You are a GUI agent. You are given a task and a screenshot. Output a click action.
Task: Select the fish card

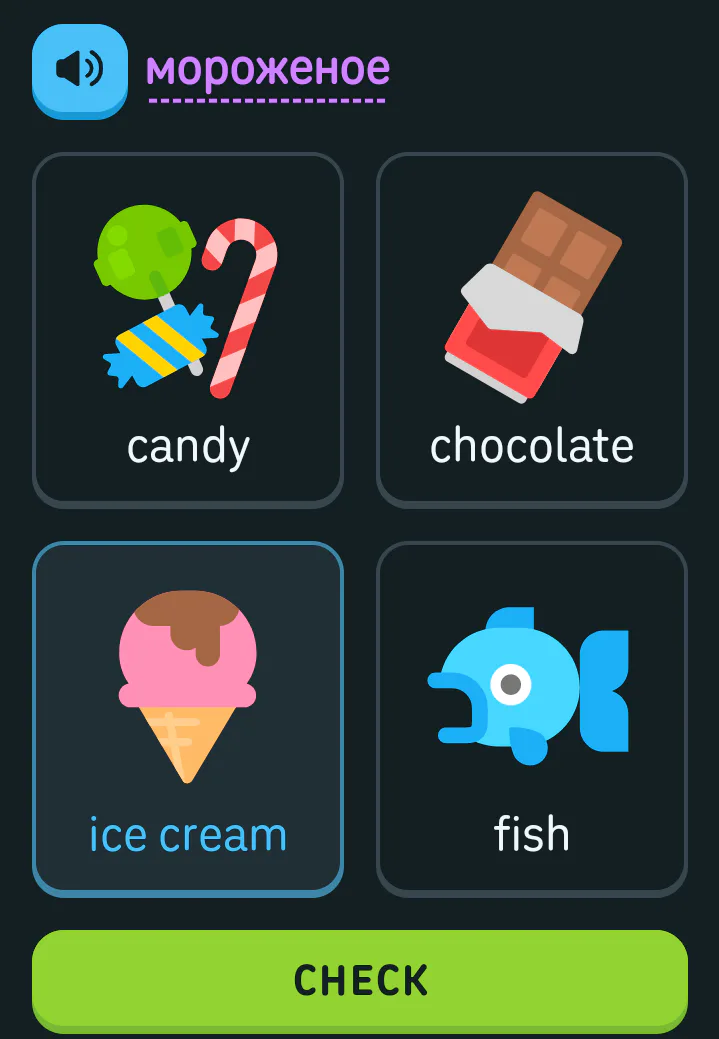click(532, 718)
